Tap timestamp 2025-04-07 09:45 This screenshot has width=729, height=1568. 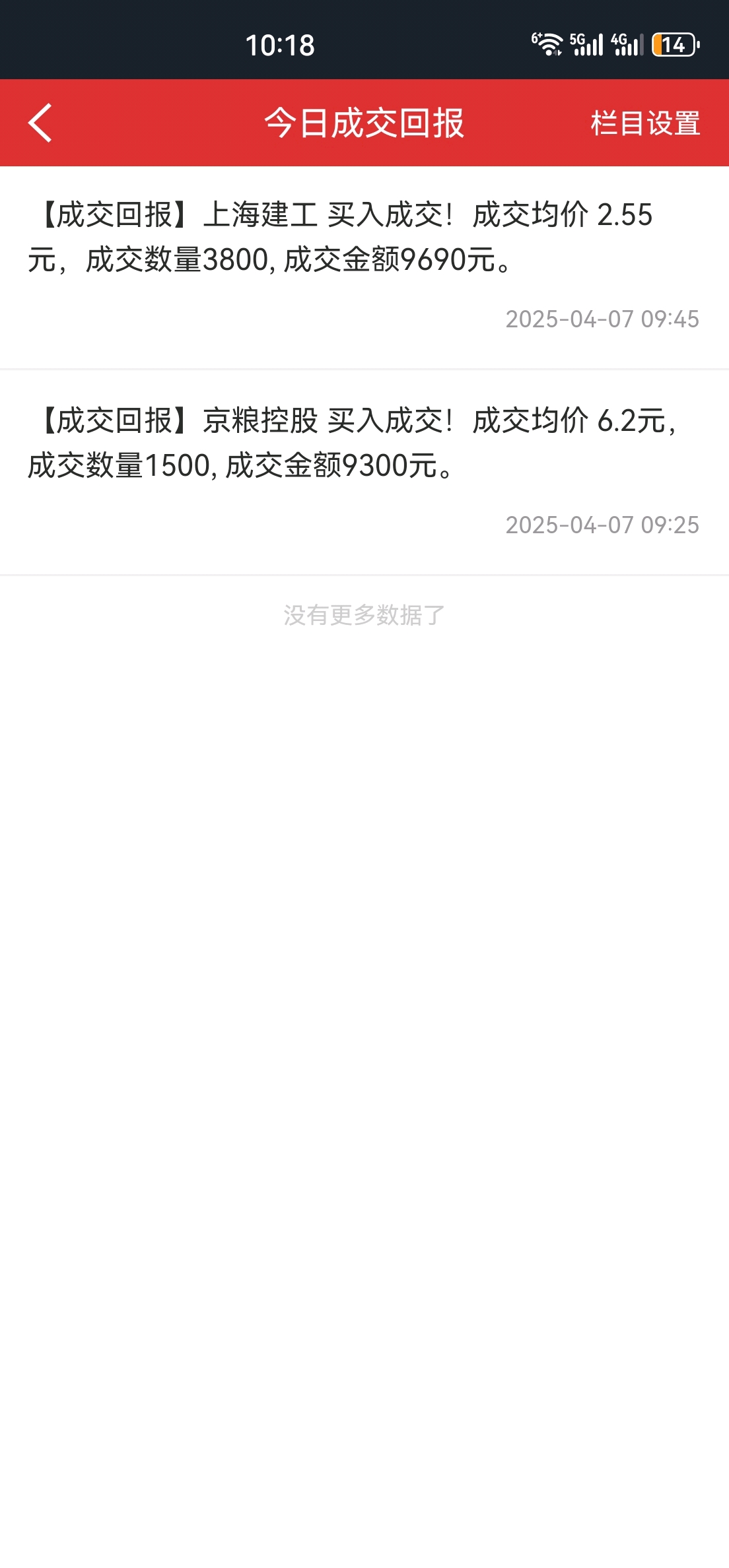pyautogui.click(x=602, y=319)
